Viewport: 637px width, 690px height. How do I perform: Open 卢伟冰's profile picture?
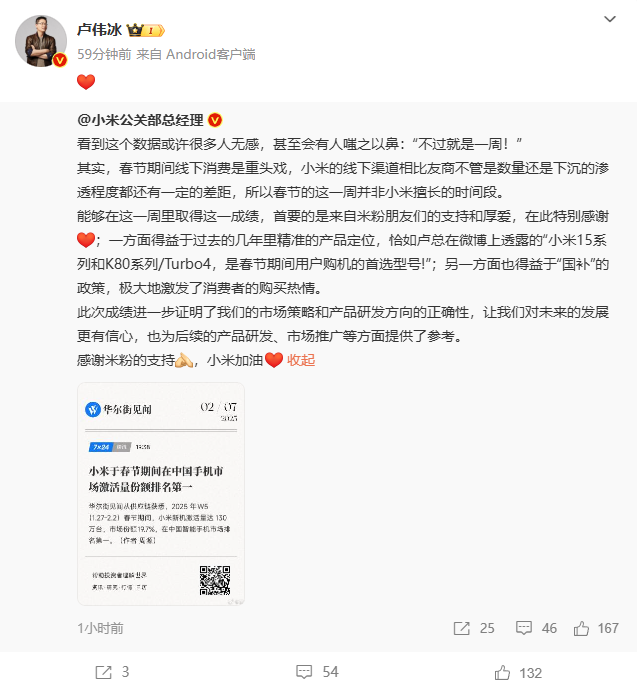click(x=41, y=42)
